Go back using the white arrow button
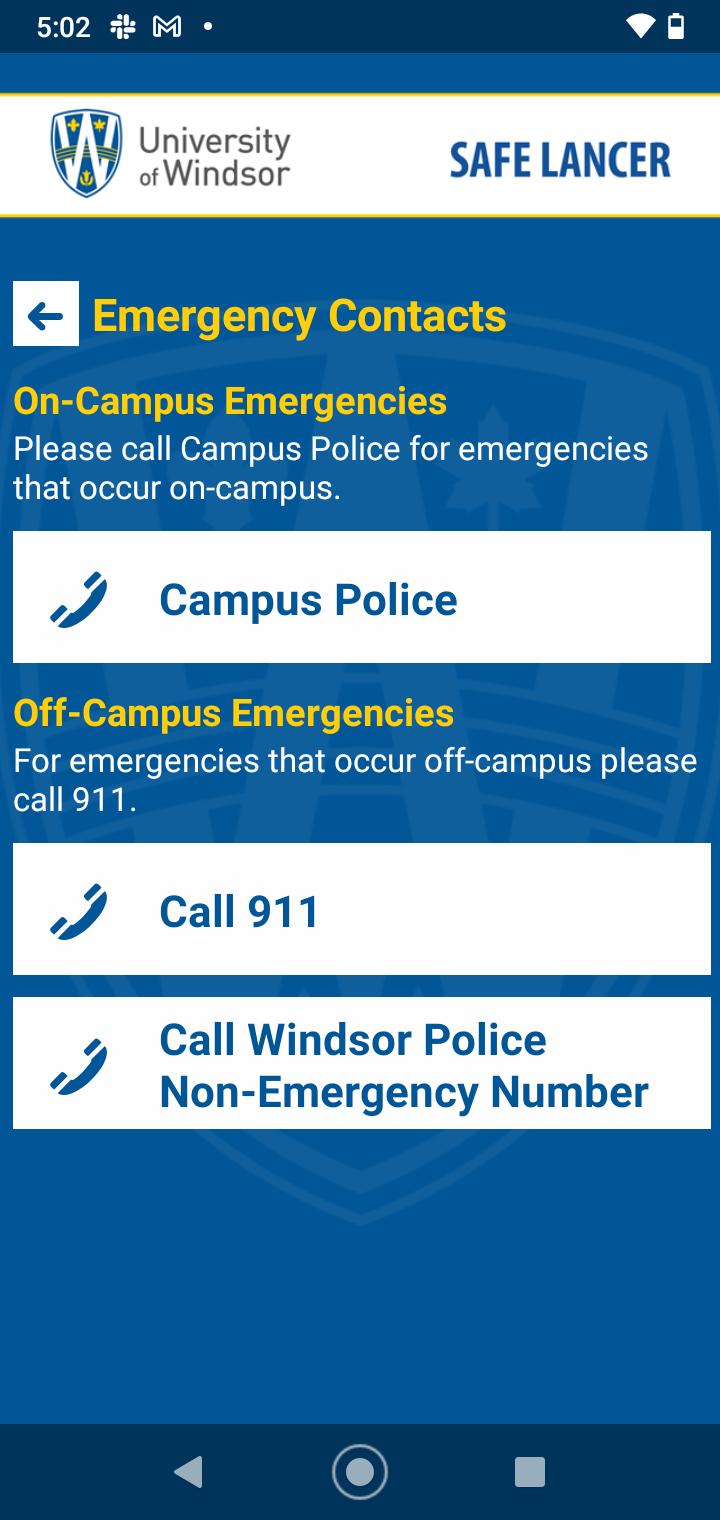 [46, 314]
